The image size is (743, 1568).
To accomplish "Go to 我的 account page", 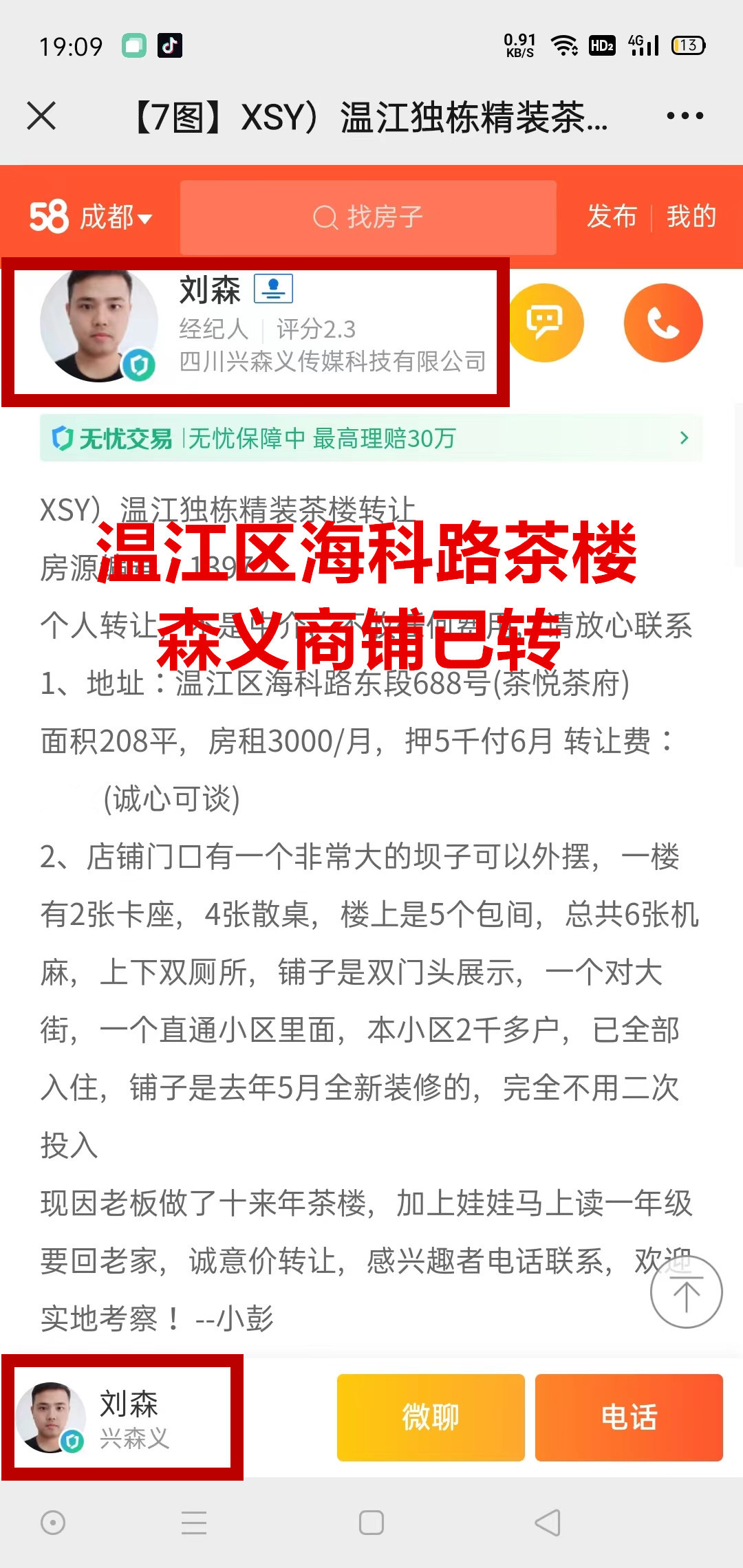I will click(x=691, y=217).
